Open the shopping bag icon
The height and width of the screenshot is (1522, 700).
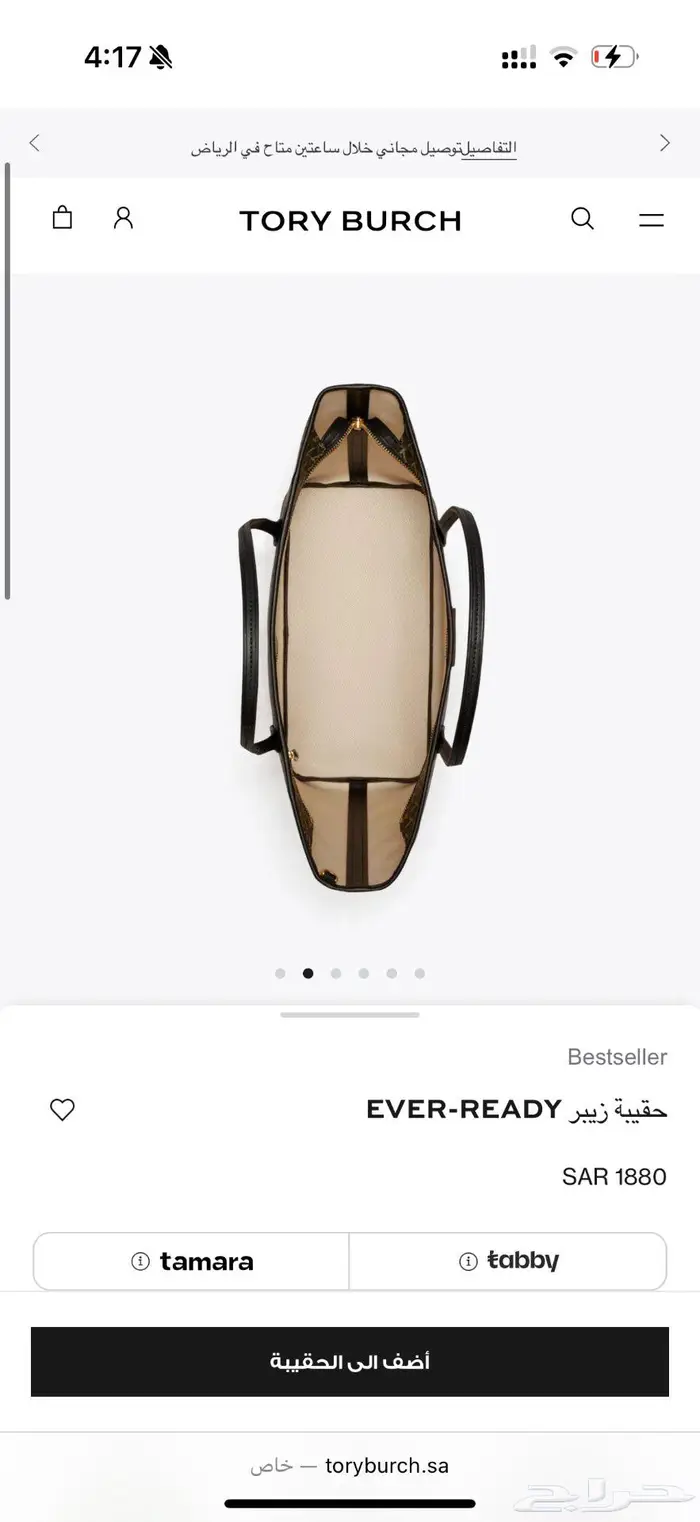coord(62,218)
